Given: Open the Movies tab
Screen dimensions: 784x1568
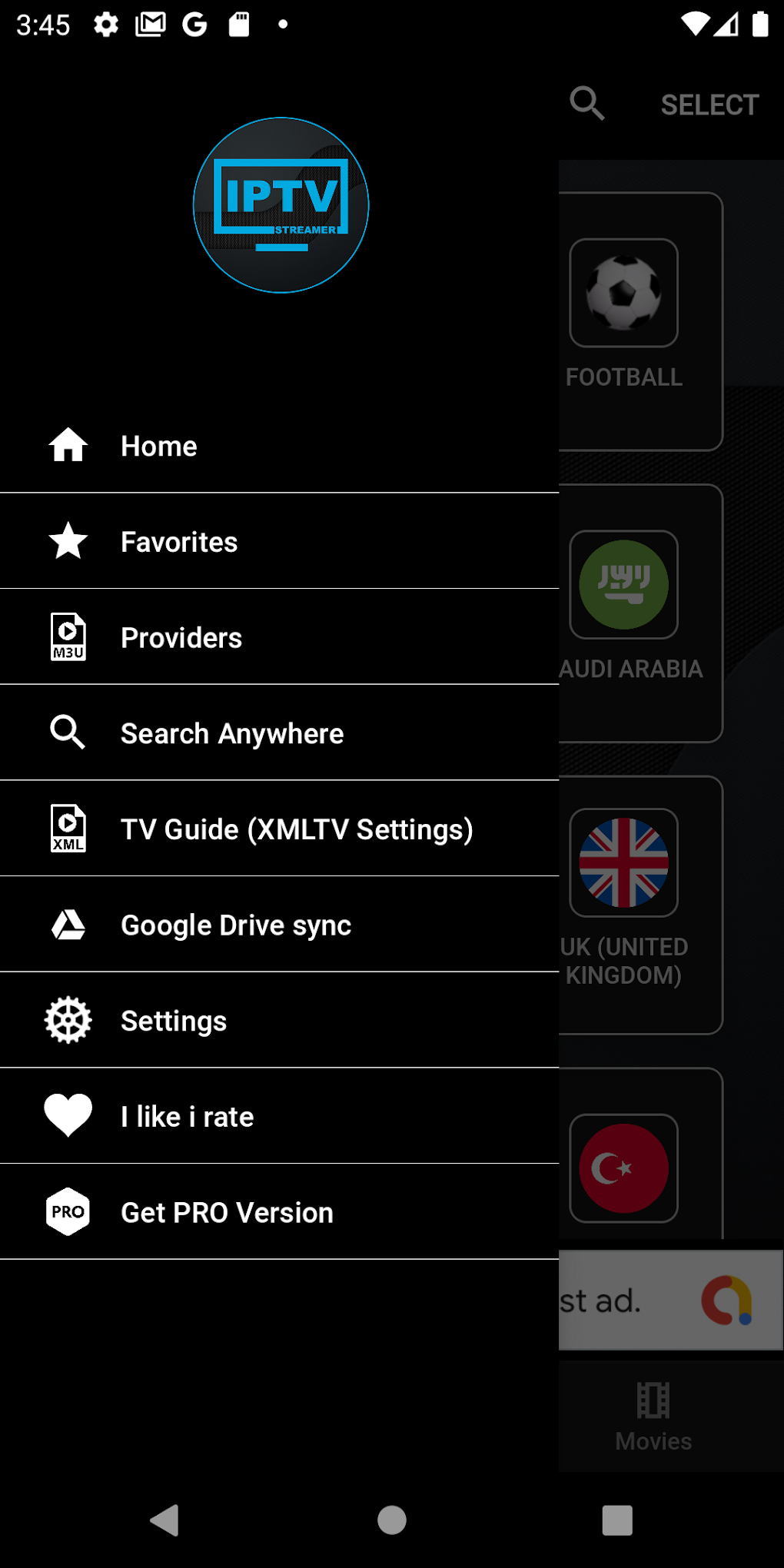Looking at the screenshot, I should pos(652,1417).
